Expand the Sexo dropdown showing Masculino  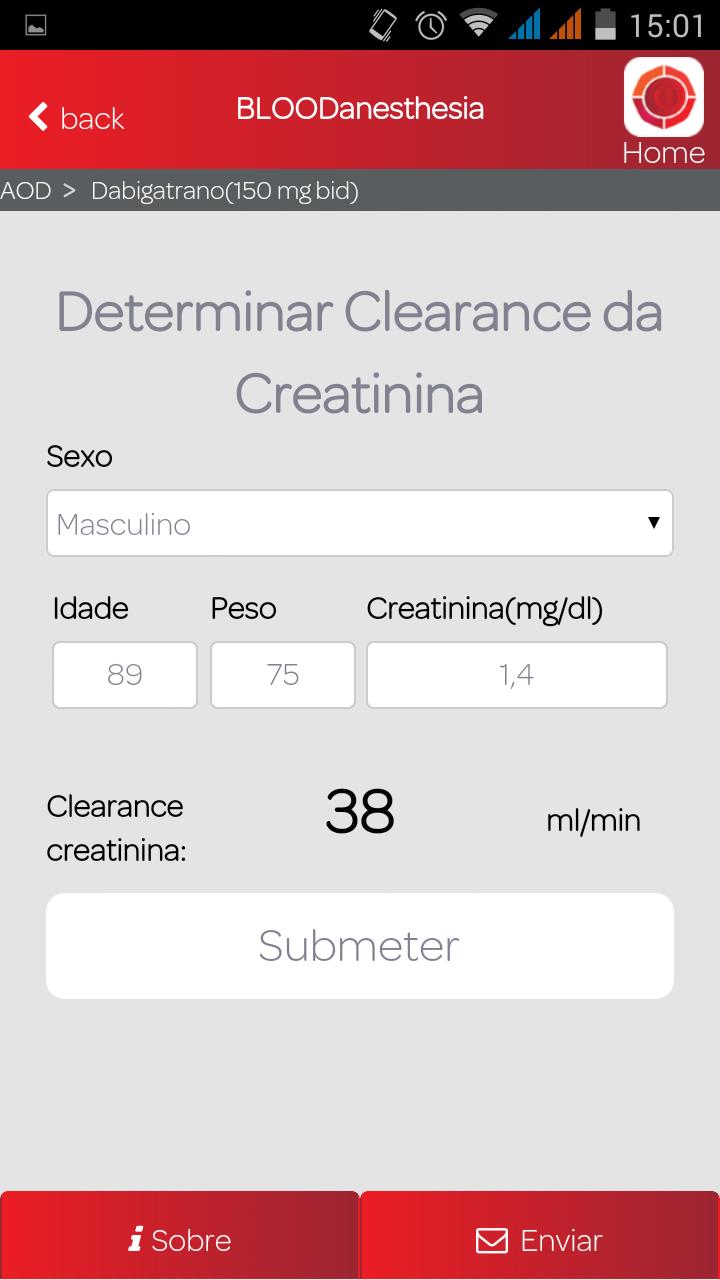360,523
